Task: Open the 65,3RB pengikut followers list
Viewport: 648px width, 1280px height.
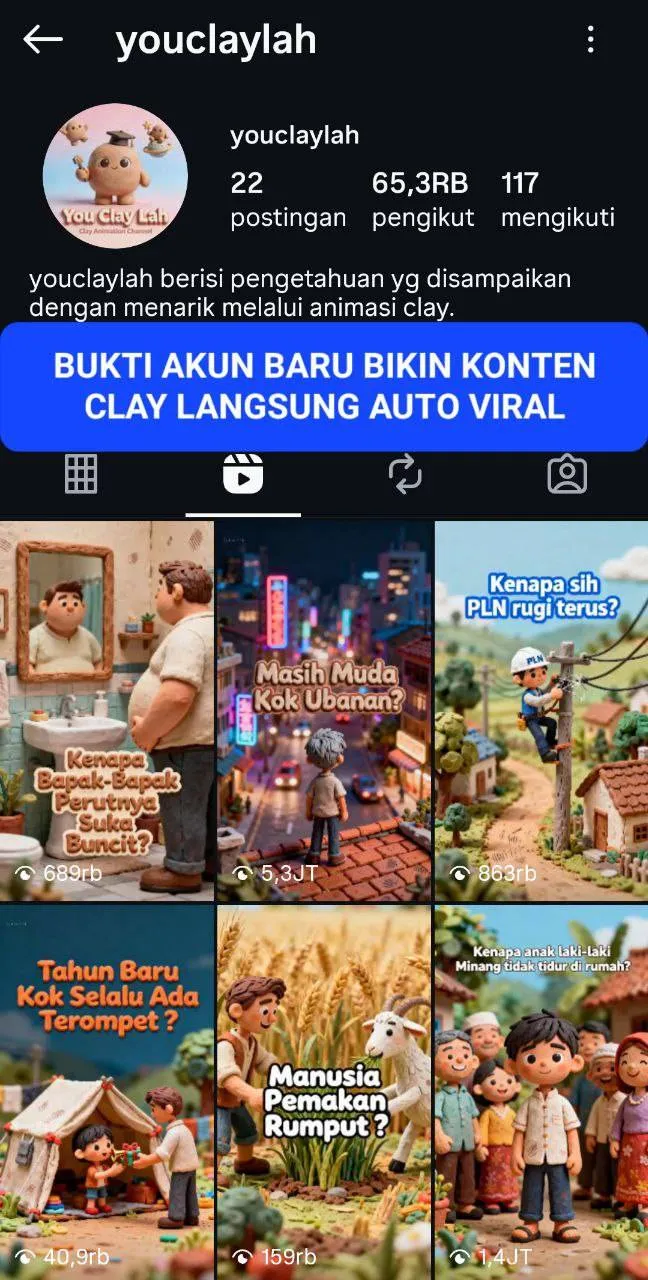Action: pyautogui.click(x=420, y=199)
